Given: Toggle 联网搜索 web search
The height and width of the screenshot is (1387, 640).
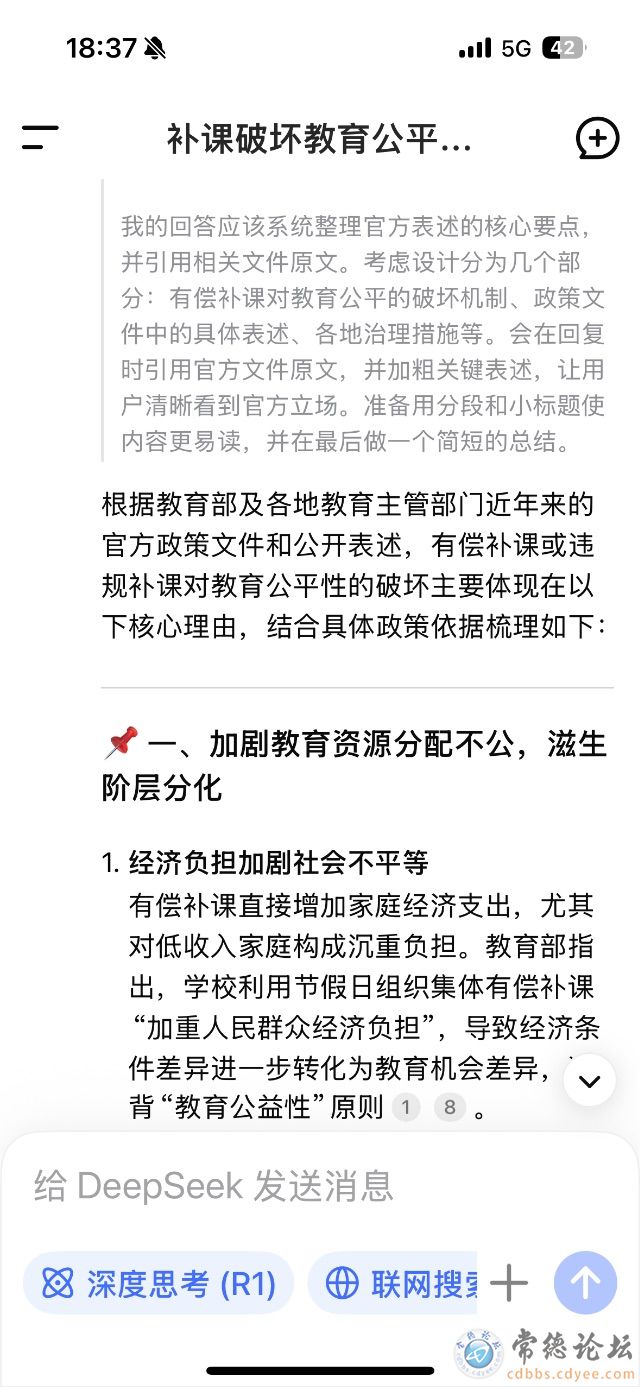Looking at the screenshot, I should (x=395, y=1283).
